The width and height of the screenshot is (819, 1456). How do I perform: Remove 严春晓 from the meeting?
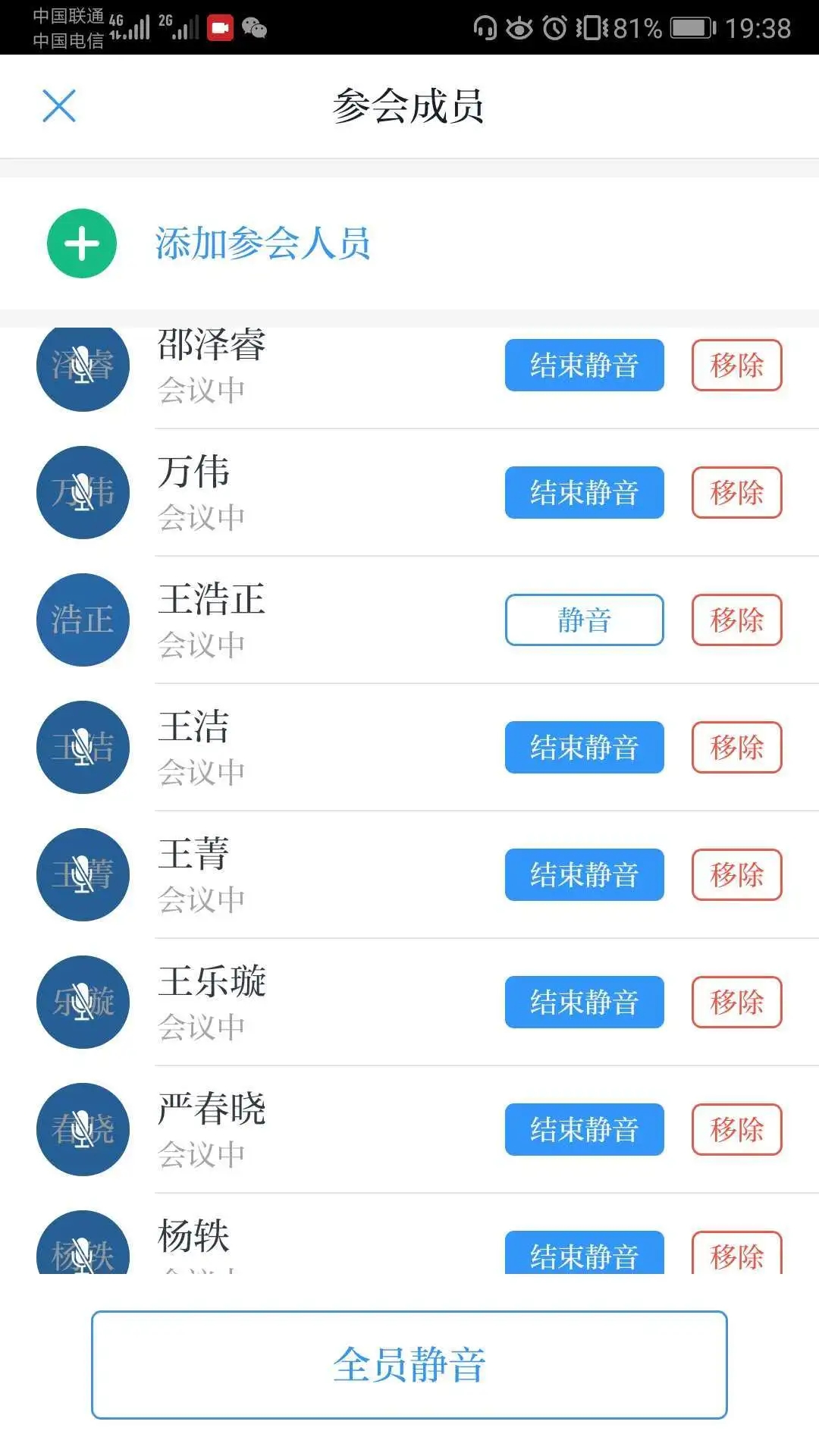[736, 1130]
